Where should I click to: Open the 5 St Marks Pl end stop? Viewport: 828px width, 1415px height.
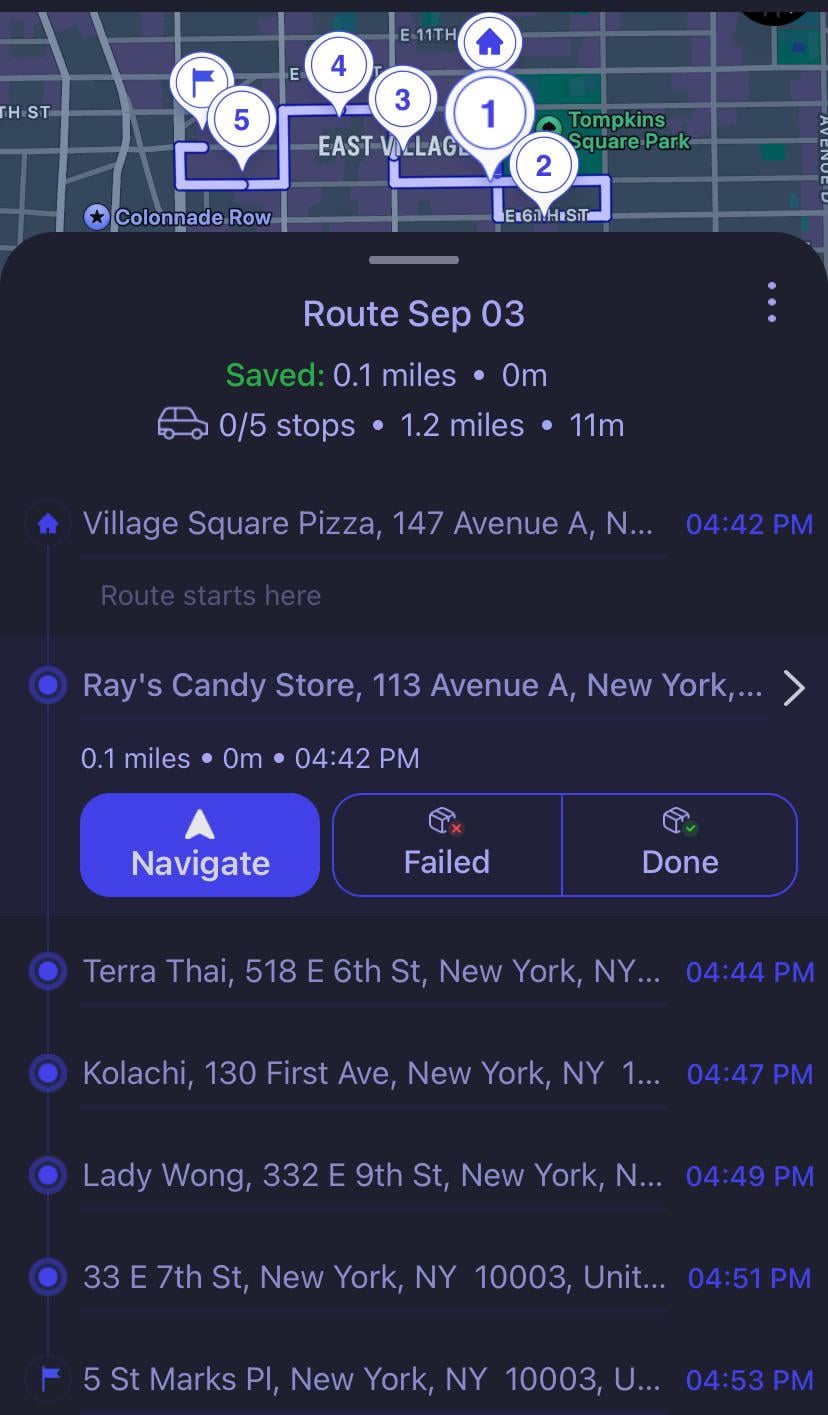(414, 1380)
